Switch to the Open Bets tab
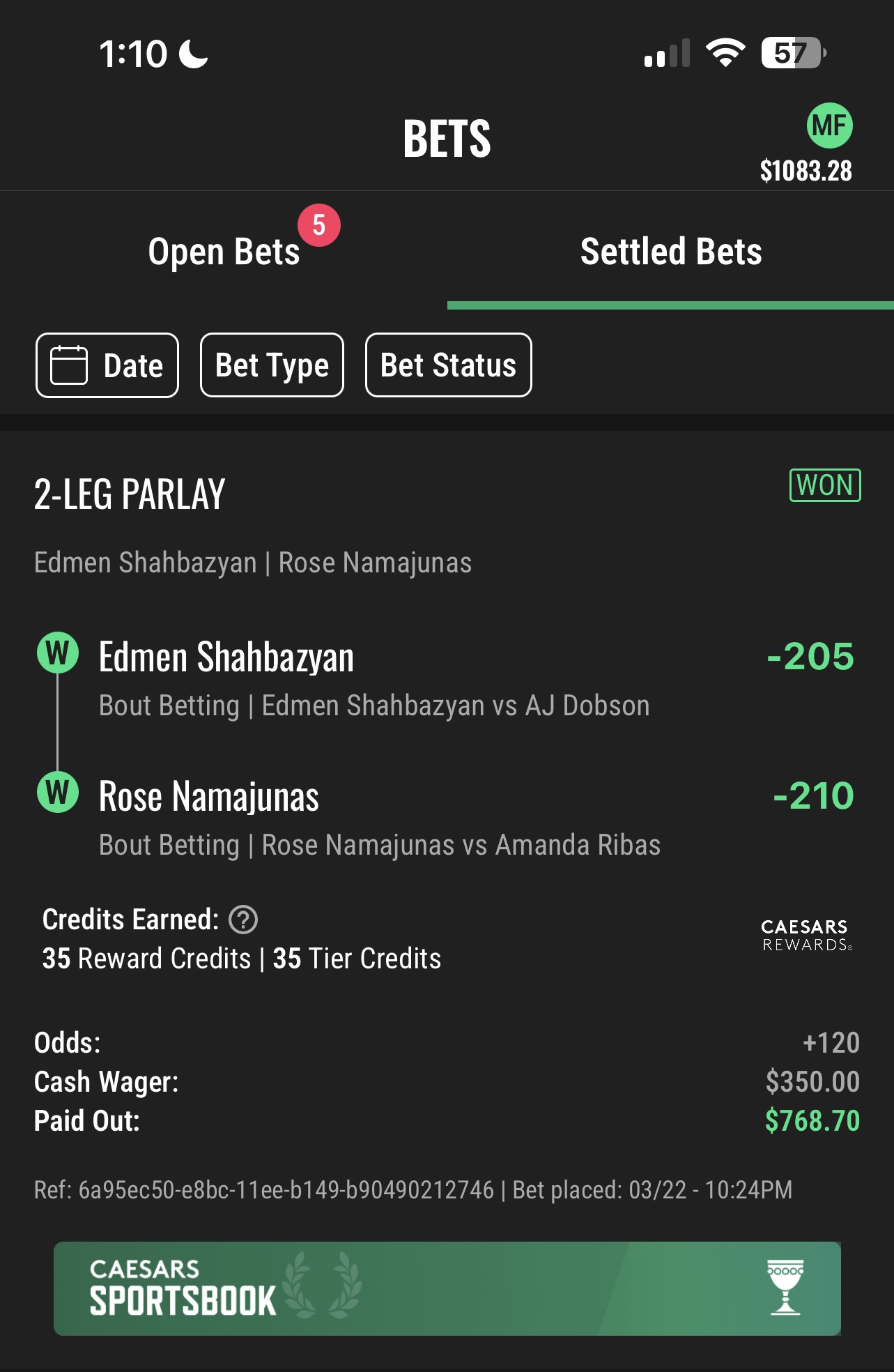 [224, 252]
